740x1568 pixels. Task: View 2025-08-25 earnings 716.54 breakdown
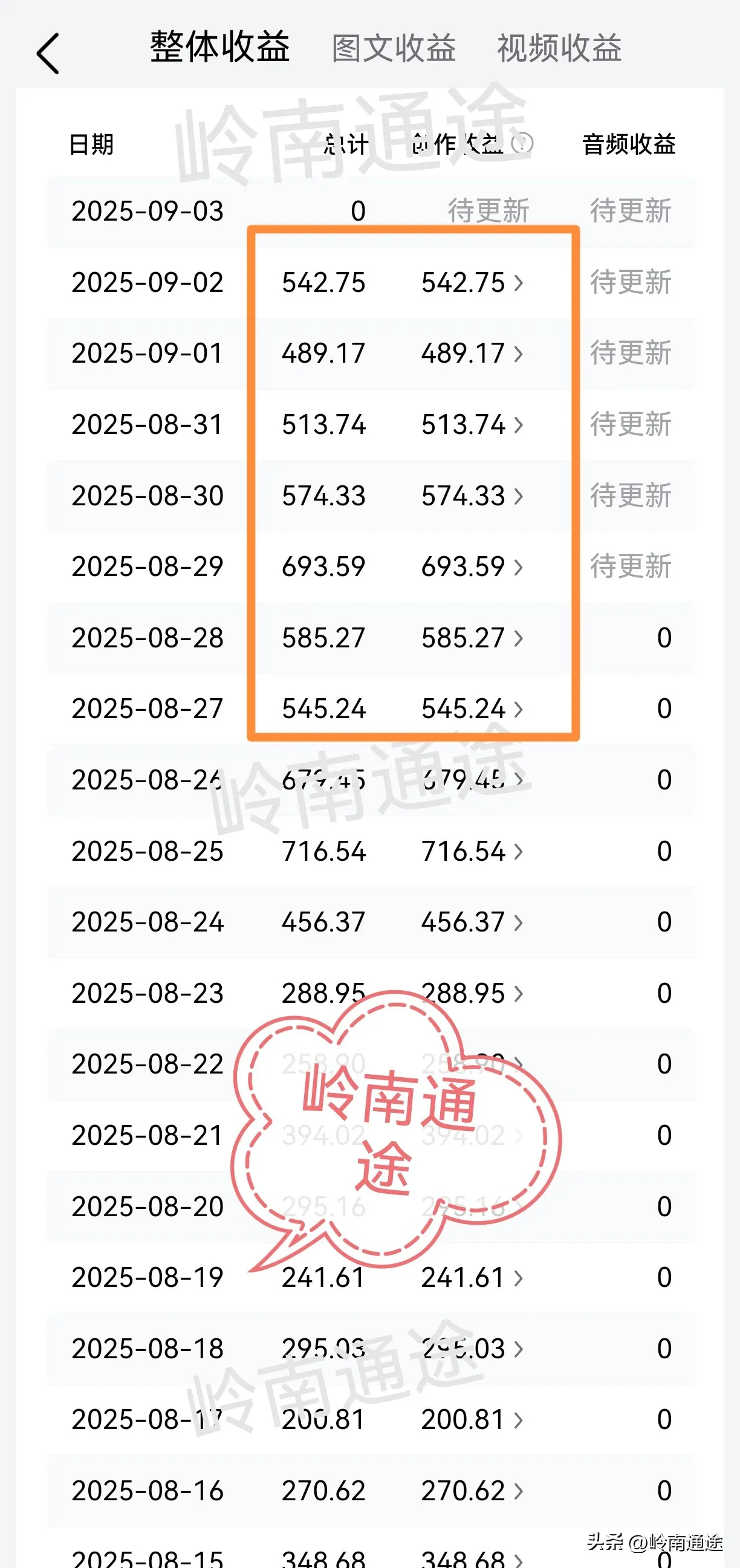pyautogui.click(x=472, y=851)
